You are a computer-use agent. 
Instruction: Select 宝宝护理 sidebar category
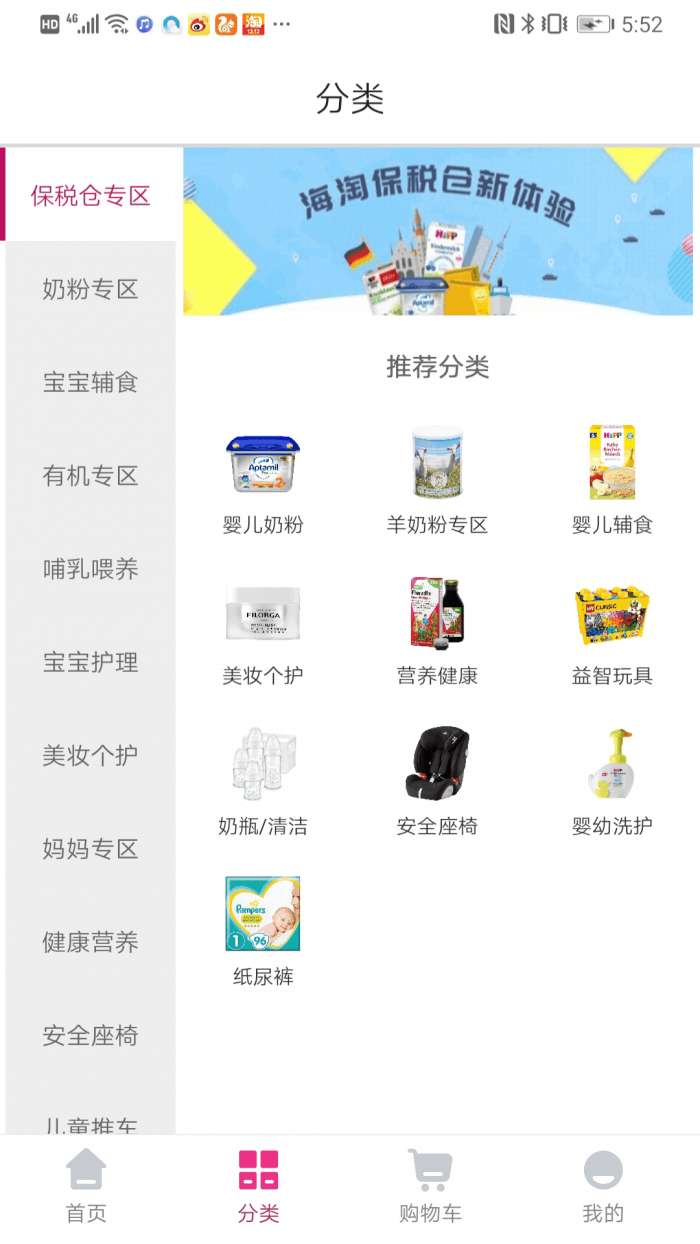coord(90,662)
